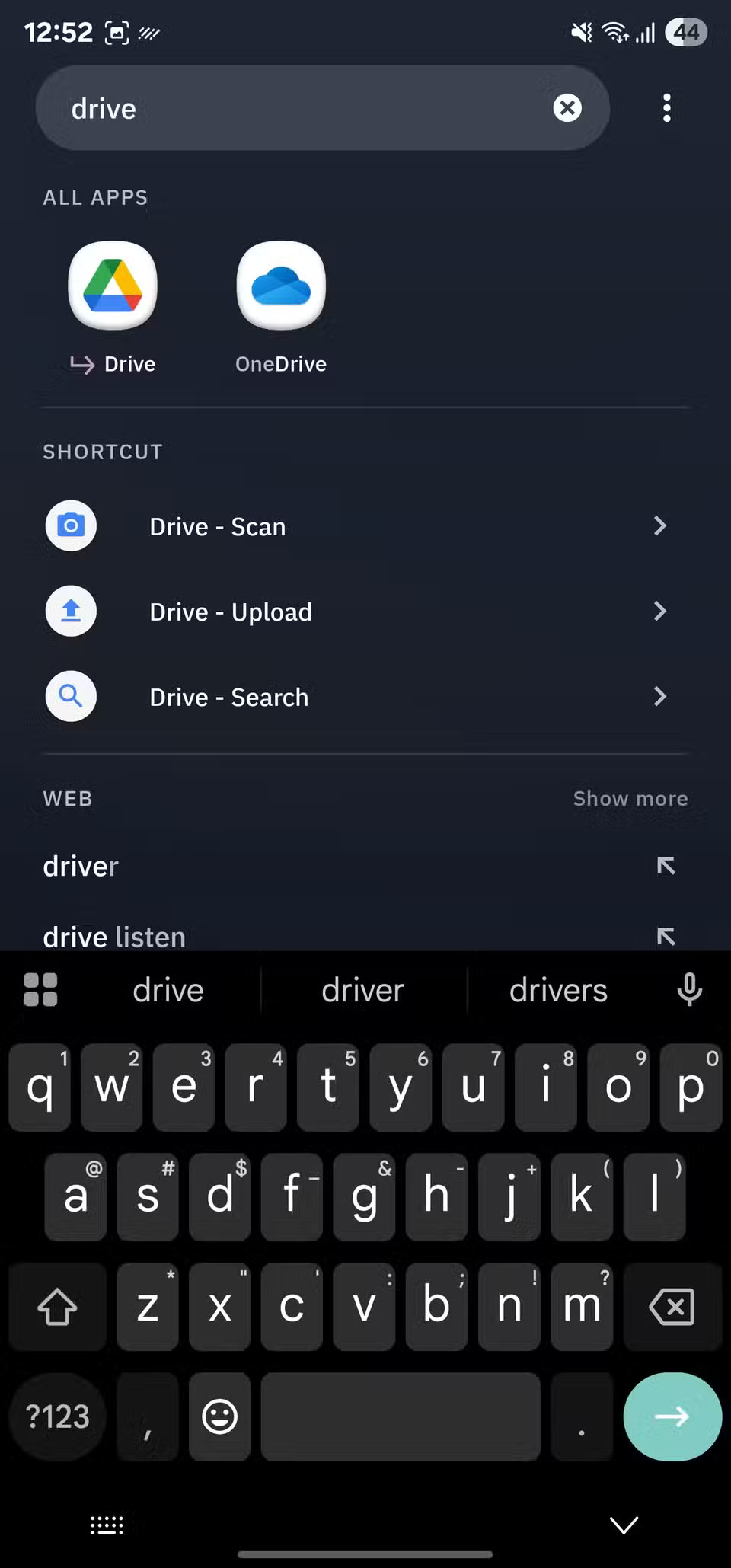This screenshot has height=1568, width=731.
Task: Click the Drive Search magnifier icon
Action: click(x=70, y=696)
